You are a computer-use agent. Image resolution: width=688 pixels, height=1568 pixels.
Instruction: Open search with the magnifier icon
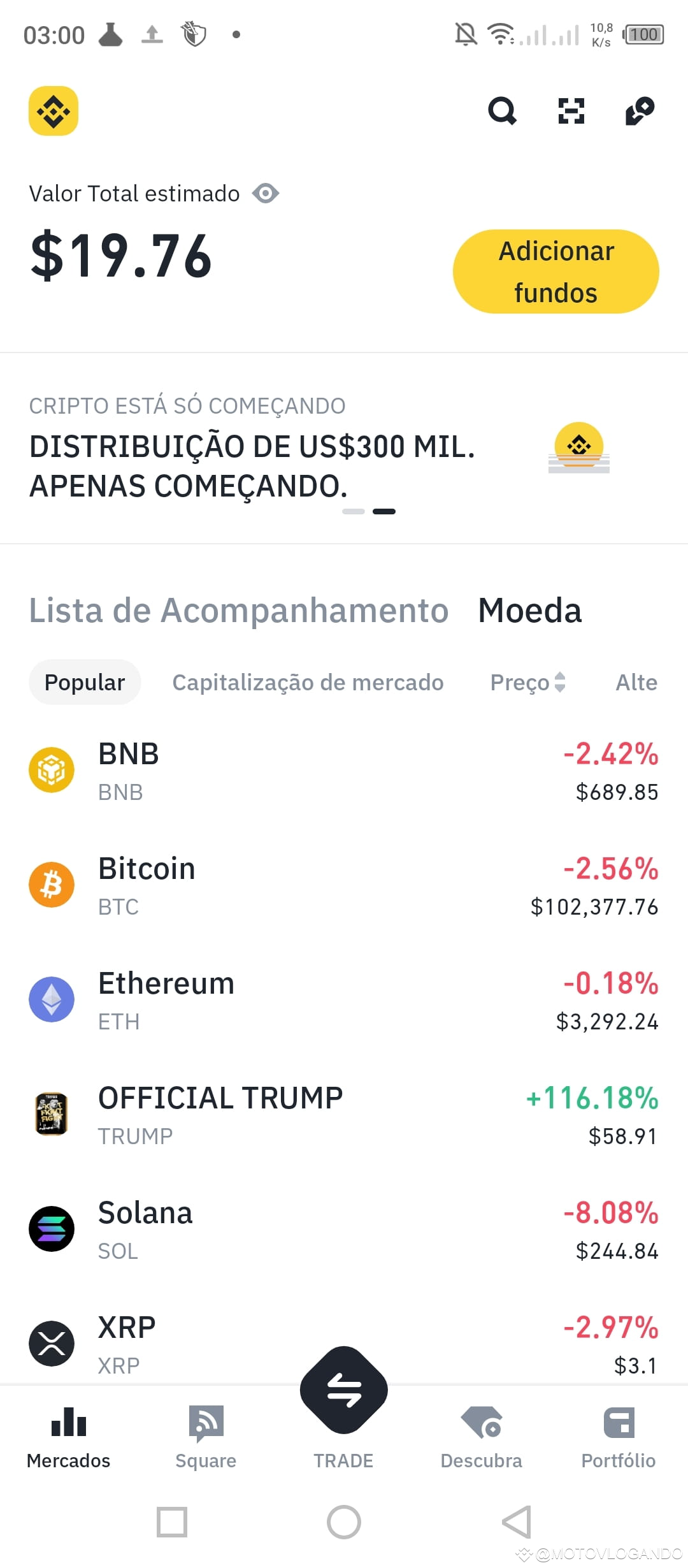pos(503,111)
